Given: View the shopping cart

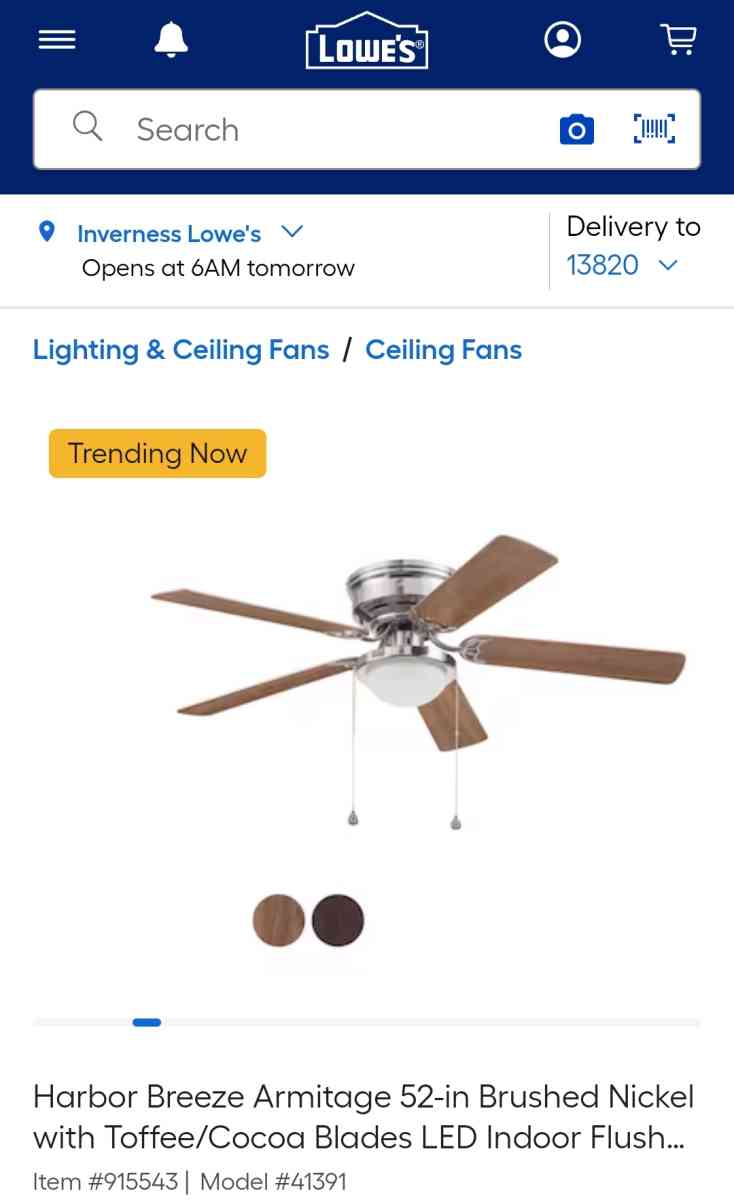Looking at the screenshot, I should pos(679,39).
